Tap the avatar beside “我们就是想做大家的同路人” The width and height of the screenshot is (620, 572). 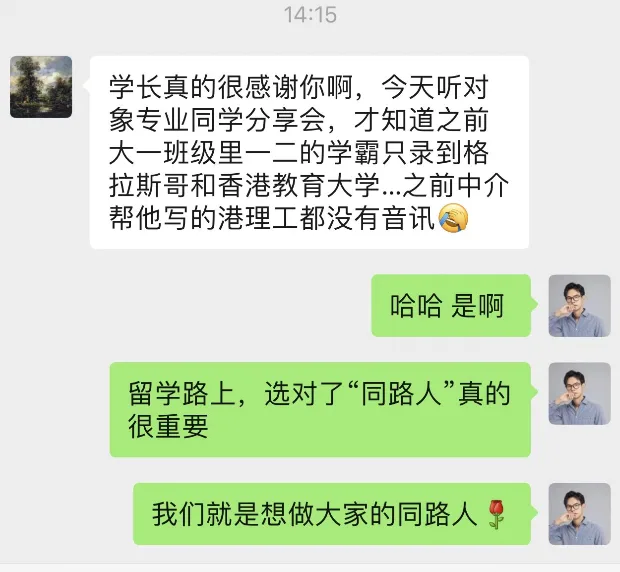point(579,514)
